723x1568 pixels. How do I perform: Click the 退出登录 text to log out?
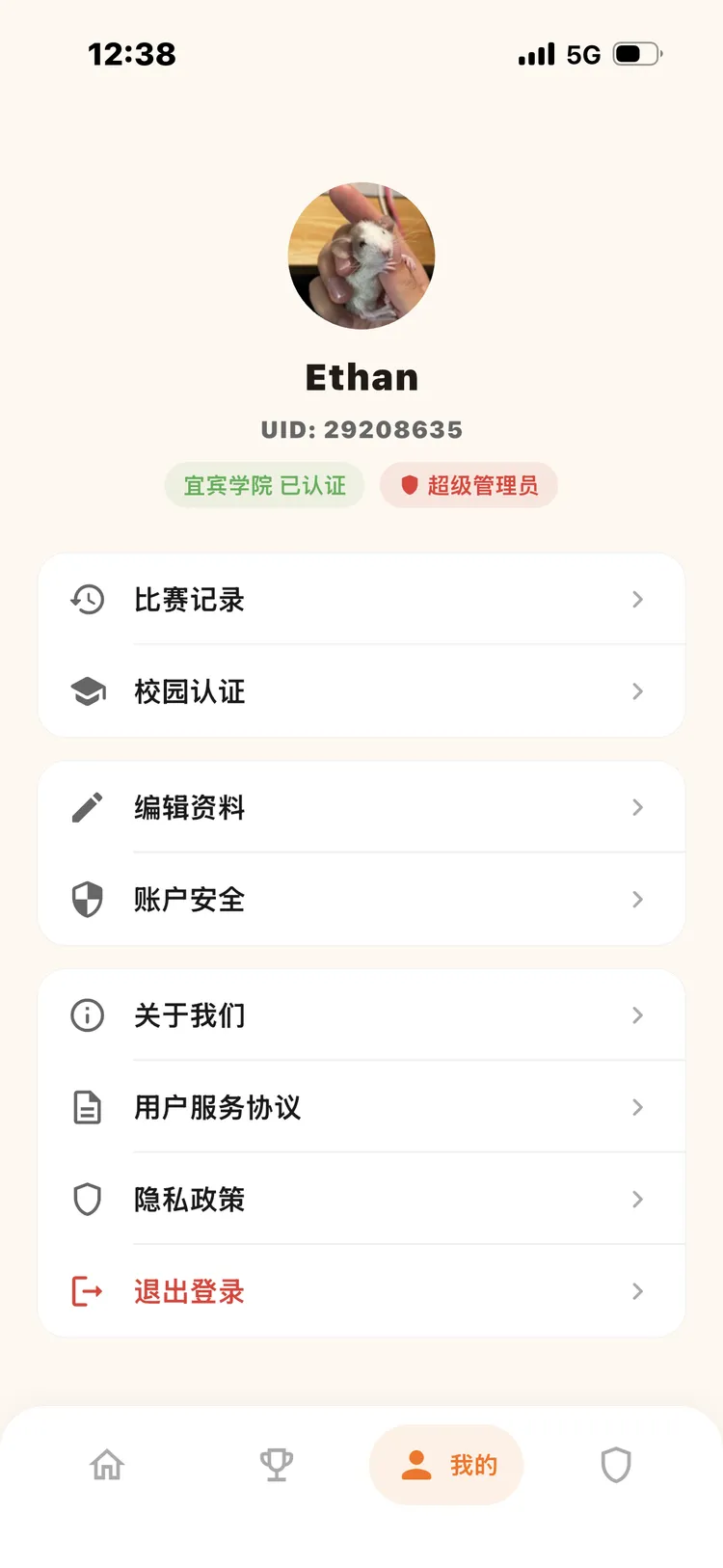pyautogui.click(x=188, y=1291)
